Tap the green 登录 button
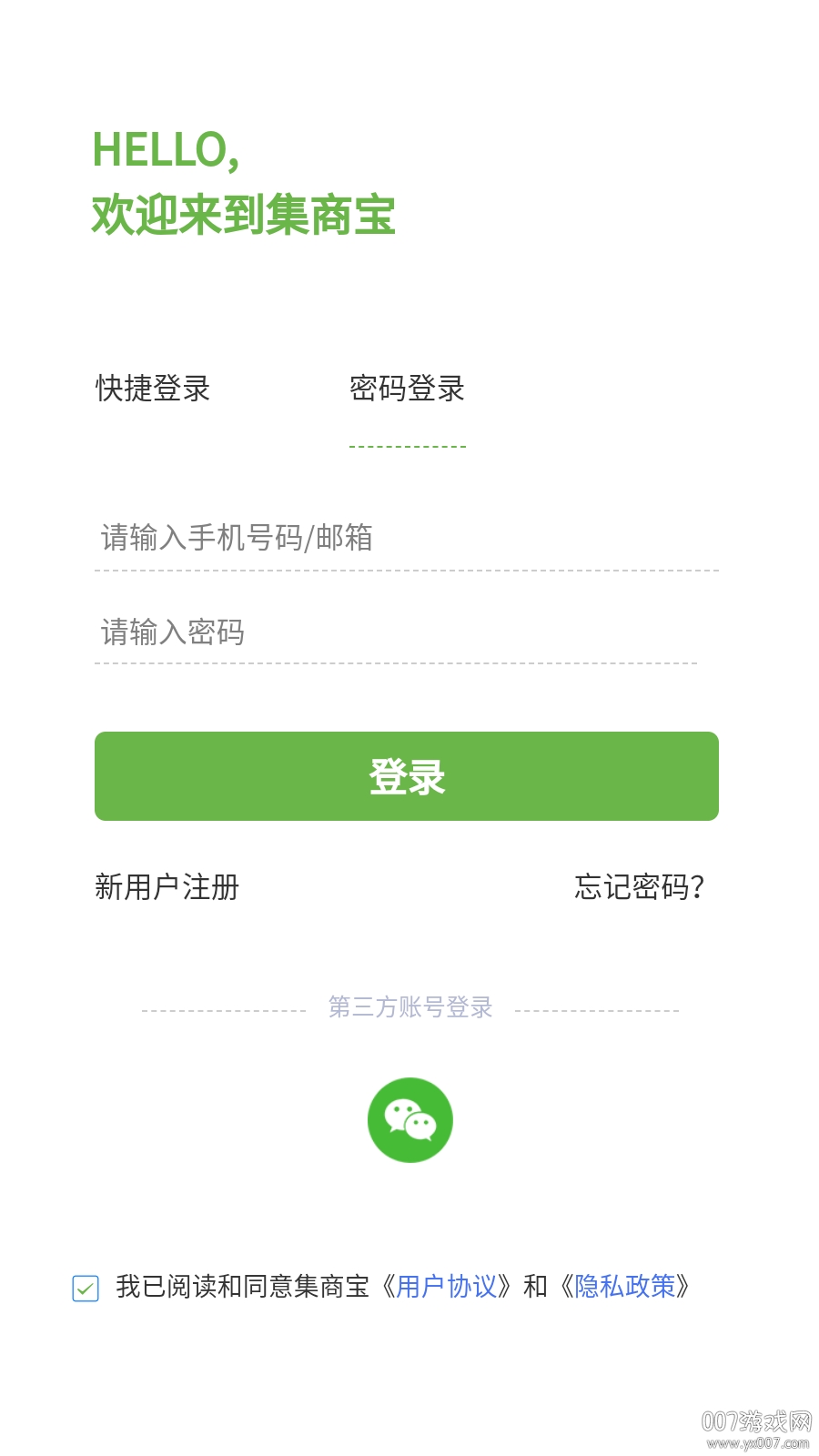This screenshot has height=1456, width=819. (407, 776)
